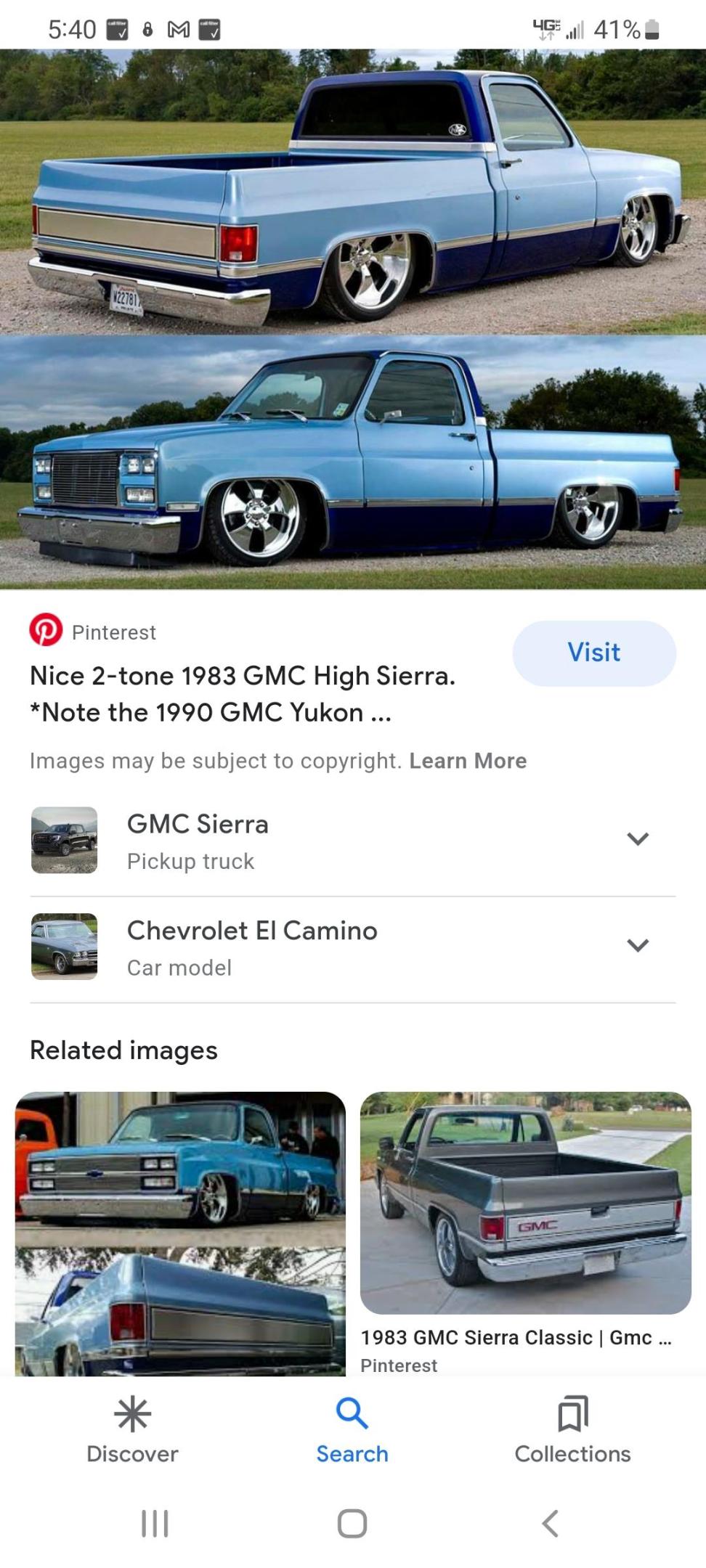Open the Learn More copyright link
The height and width of the screenshot is (1568, 706).
point(468,761)
